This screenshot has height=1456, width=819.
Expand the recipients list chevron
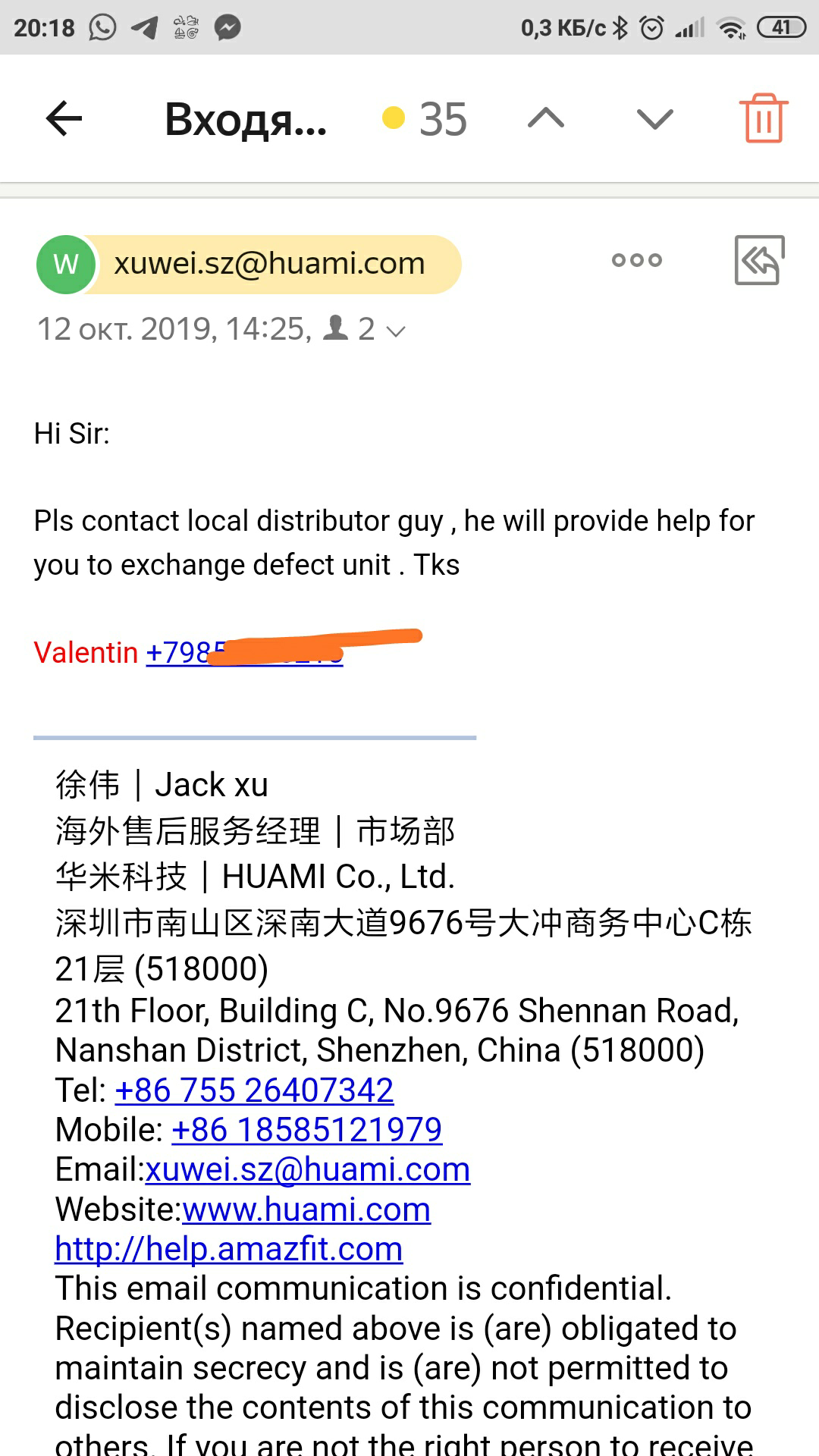396,331
